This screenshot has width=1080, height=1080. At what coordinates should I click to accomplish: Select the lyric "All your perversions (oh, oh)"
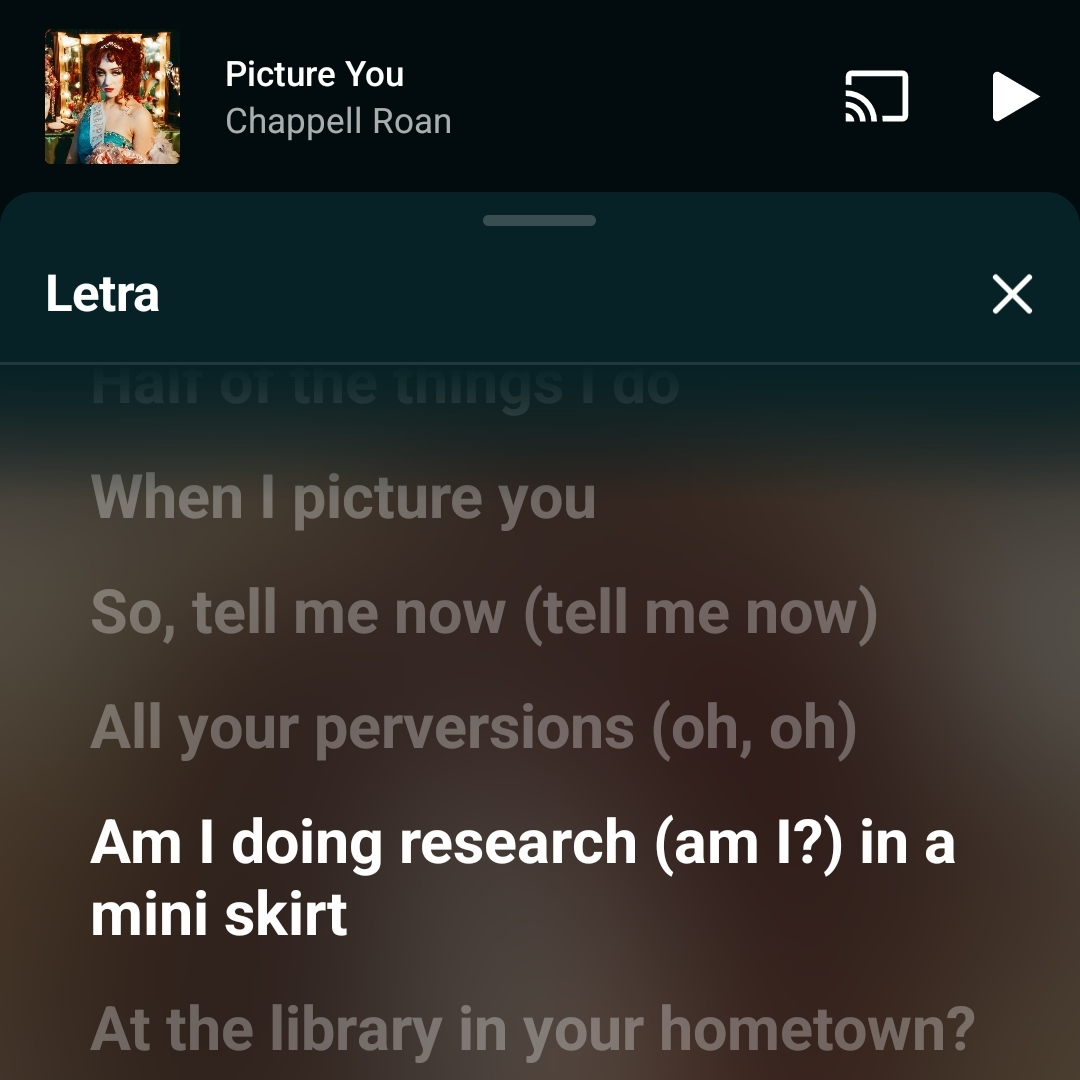coord(474,728)
